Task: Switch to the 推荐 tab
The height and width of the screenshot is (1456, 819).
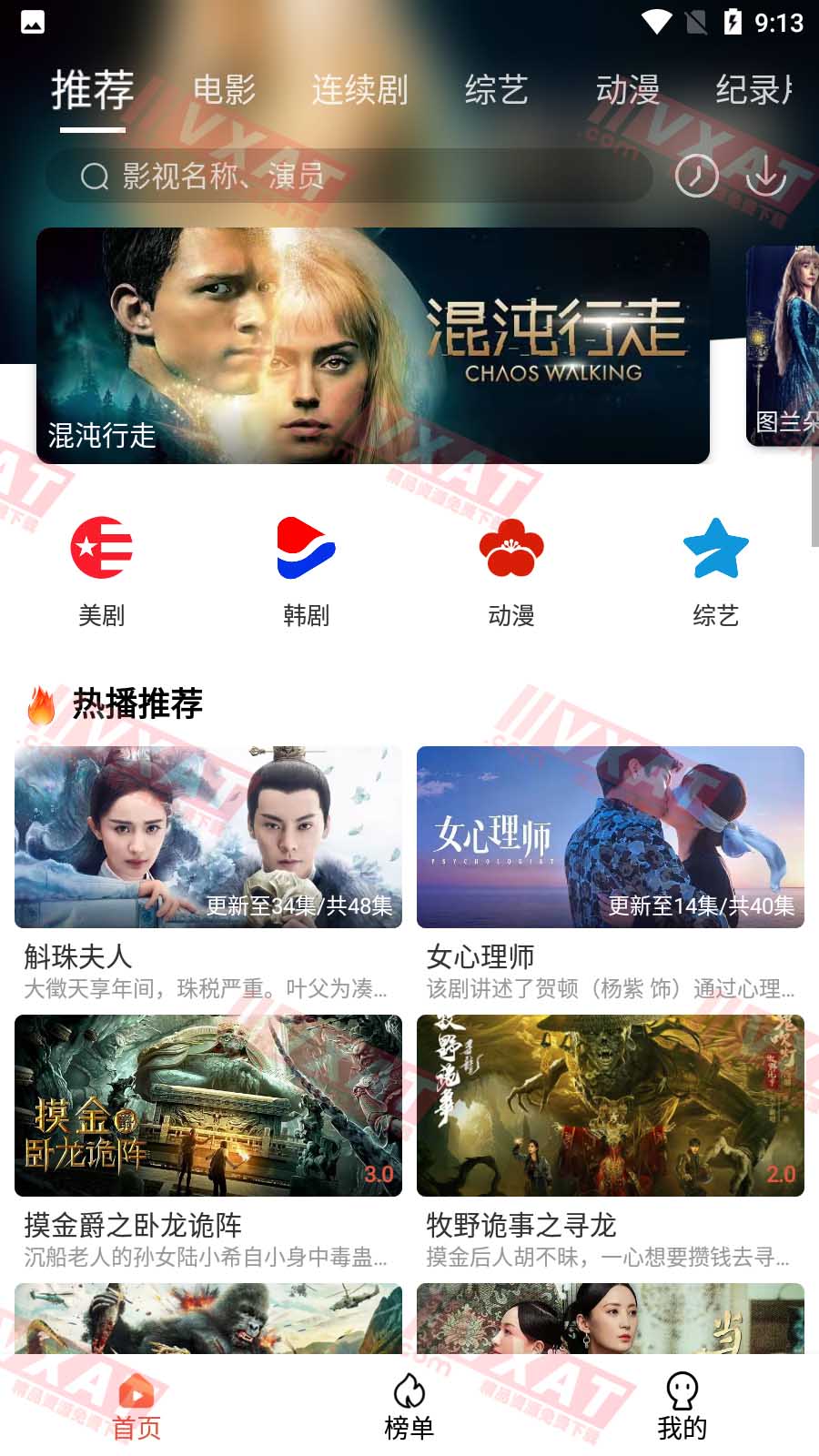Action: pos(93,90)
